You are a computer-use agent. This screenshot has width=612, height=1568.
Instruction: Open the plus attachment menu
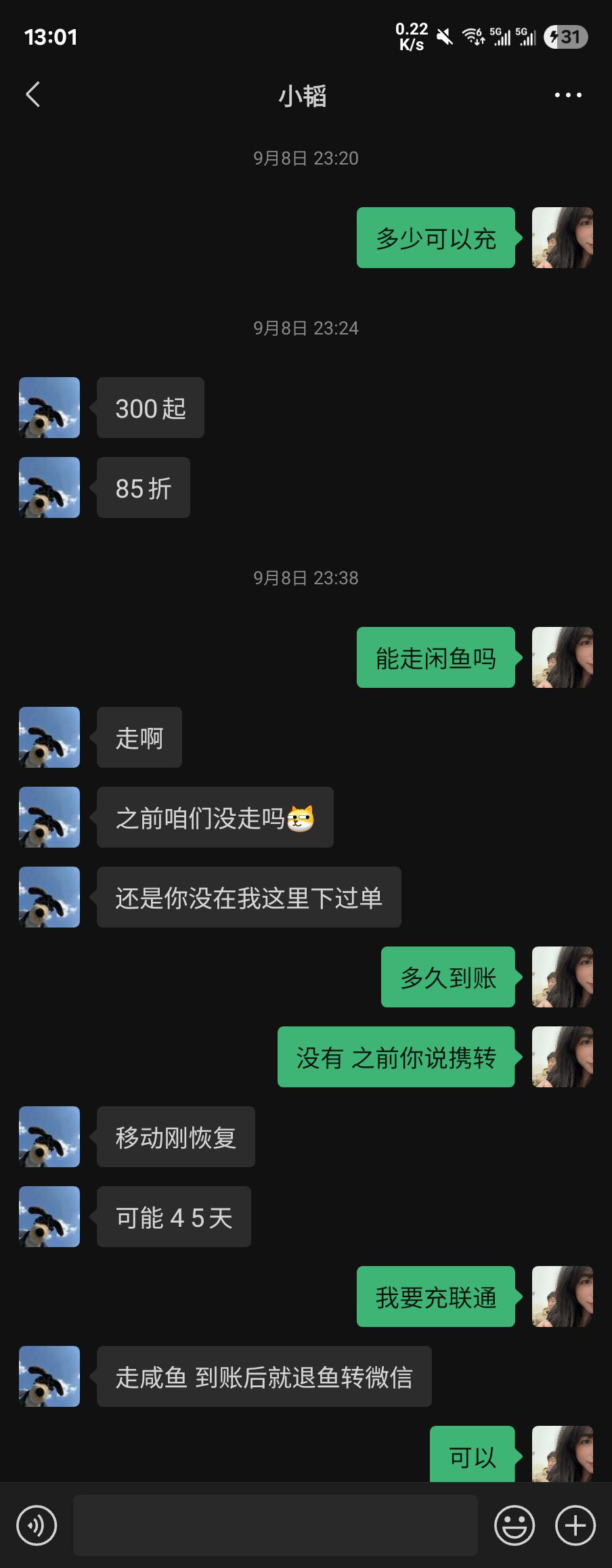575,1525
